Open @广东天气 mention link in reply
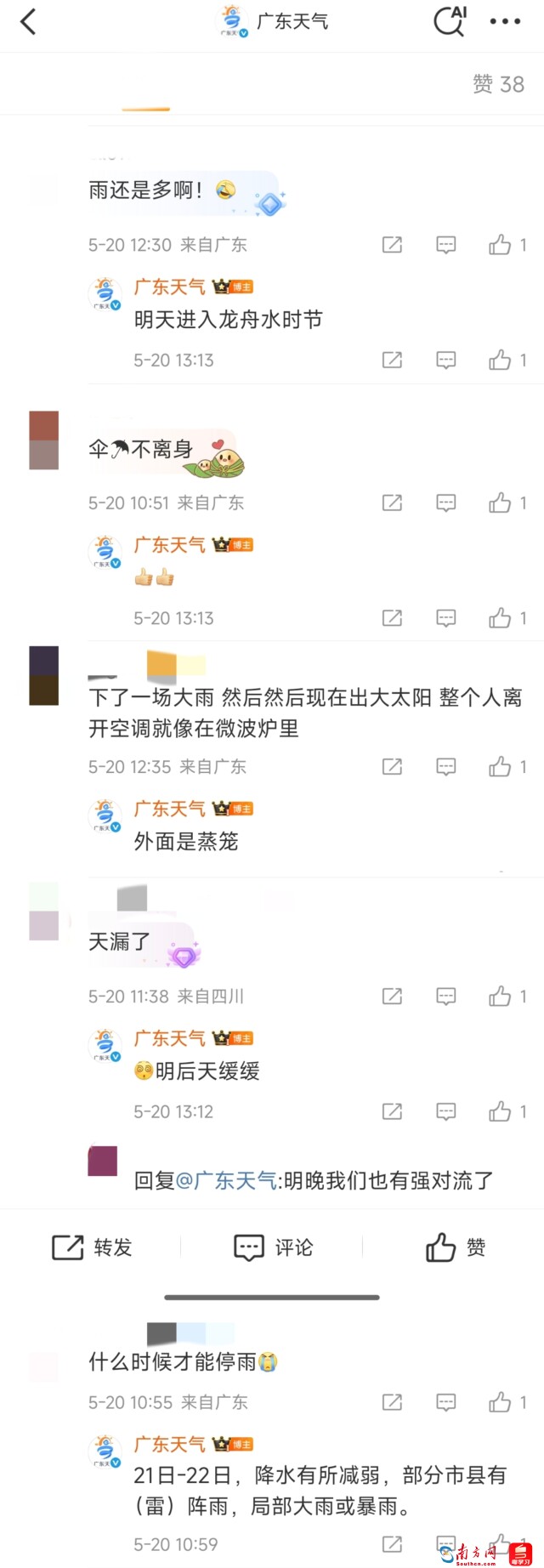544x1568 pixels. pos(226,1180)
